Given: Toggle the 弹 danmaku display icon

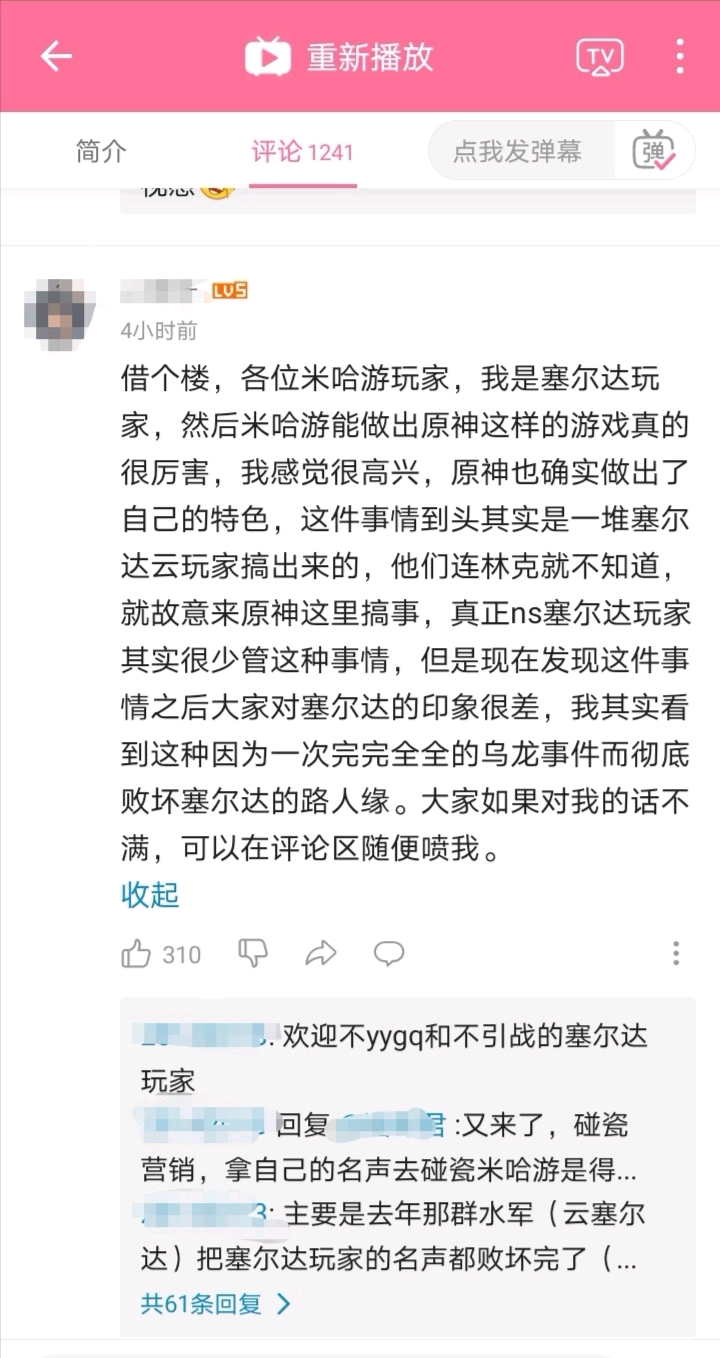Looking at the screenshot, I should [x=654, y=152].
